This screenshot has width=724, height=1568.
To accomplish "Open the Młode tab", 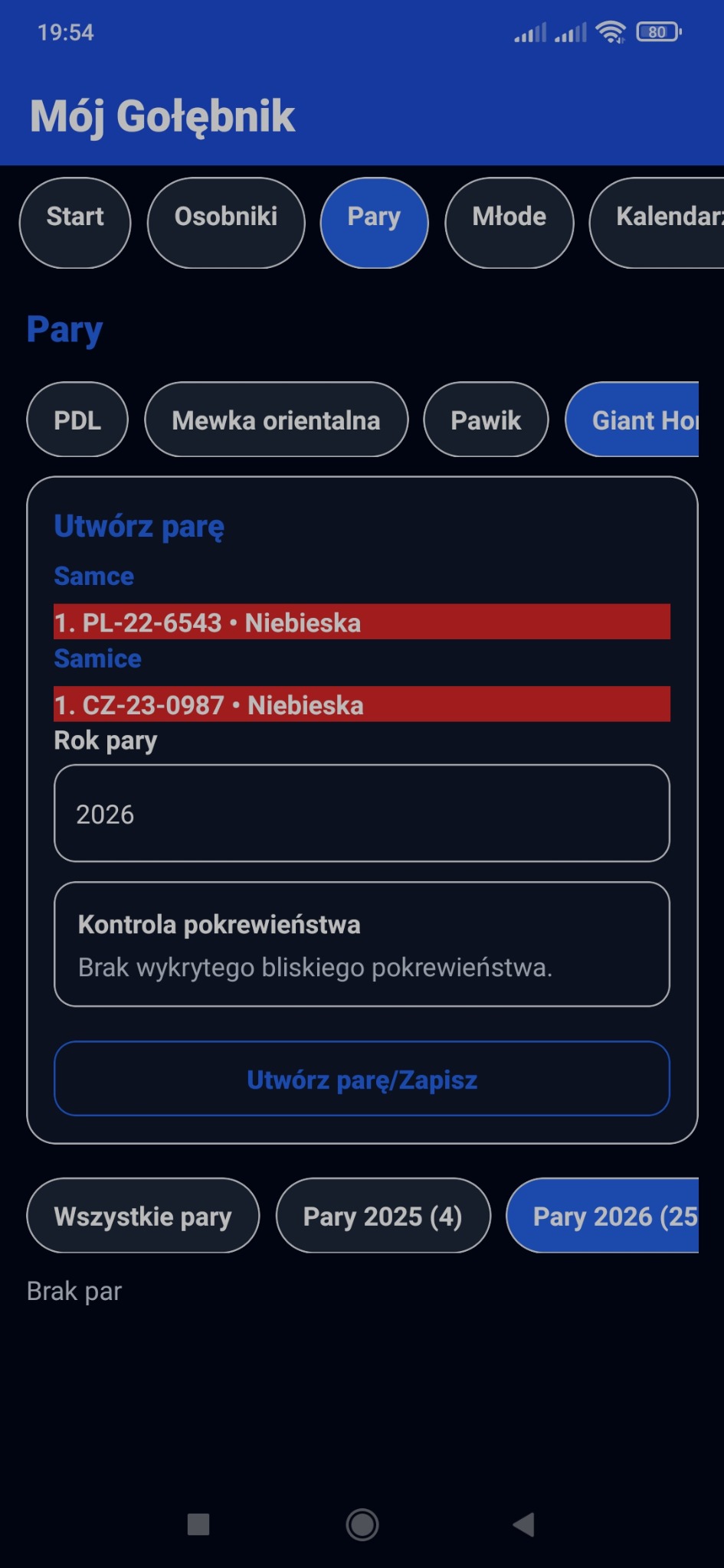I will click(x=509, y=223).
